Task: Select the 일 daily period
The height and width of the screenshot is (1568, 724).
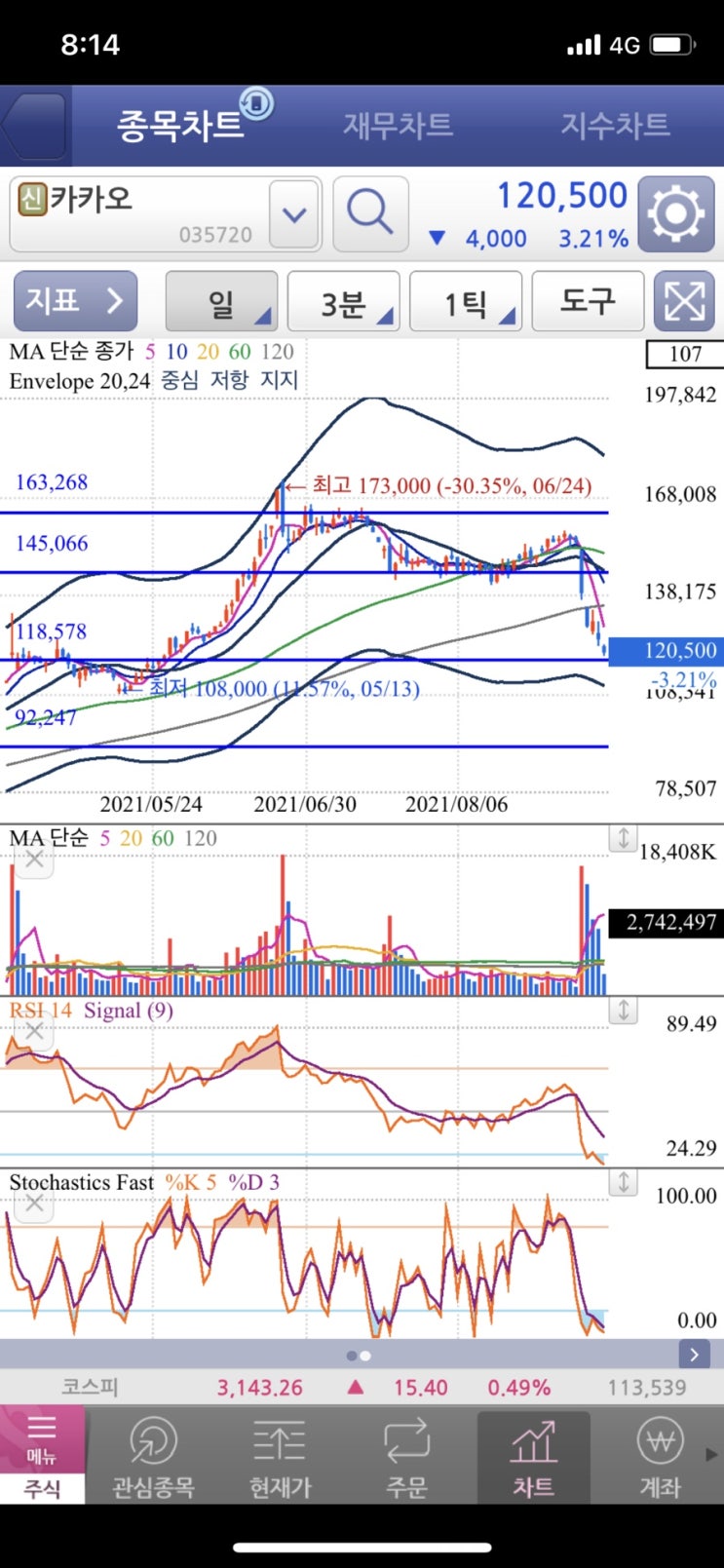Action: [x=222, y=301]
